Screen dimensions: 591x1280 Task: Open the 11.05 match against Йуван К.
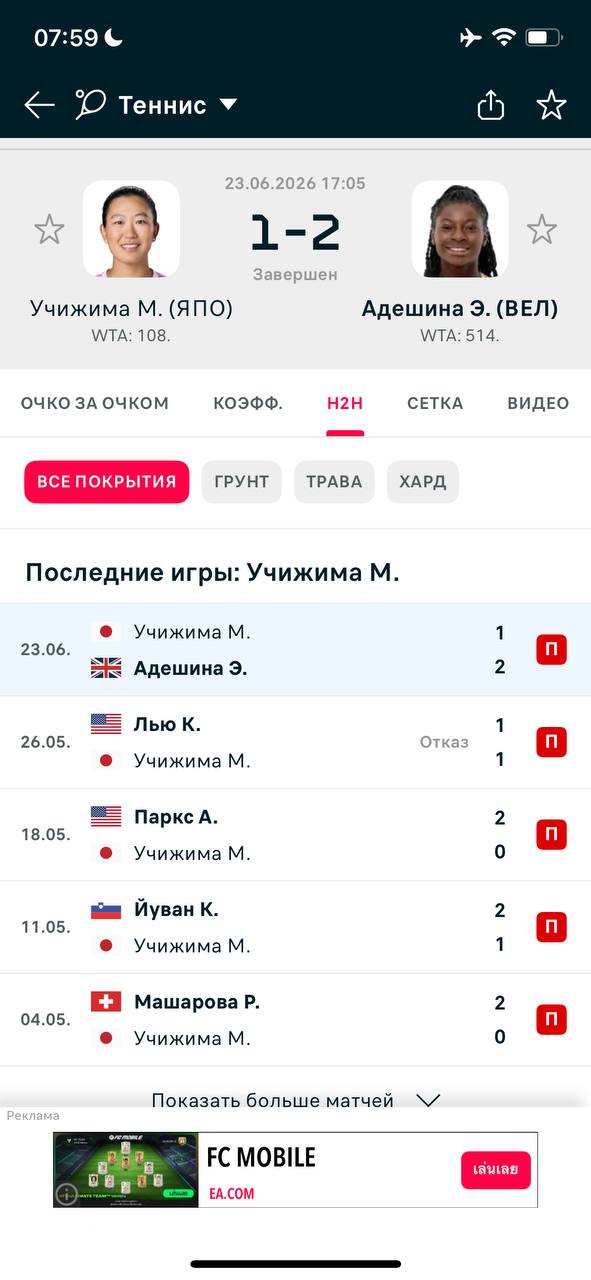[295, 927]
